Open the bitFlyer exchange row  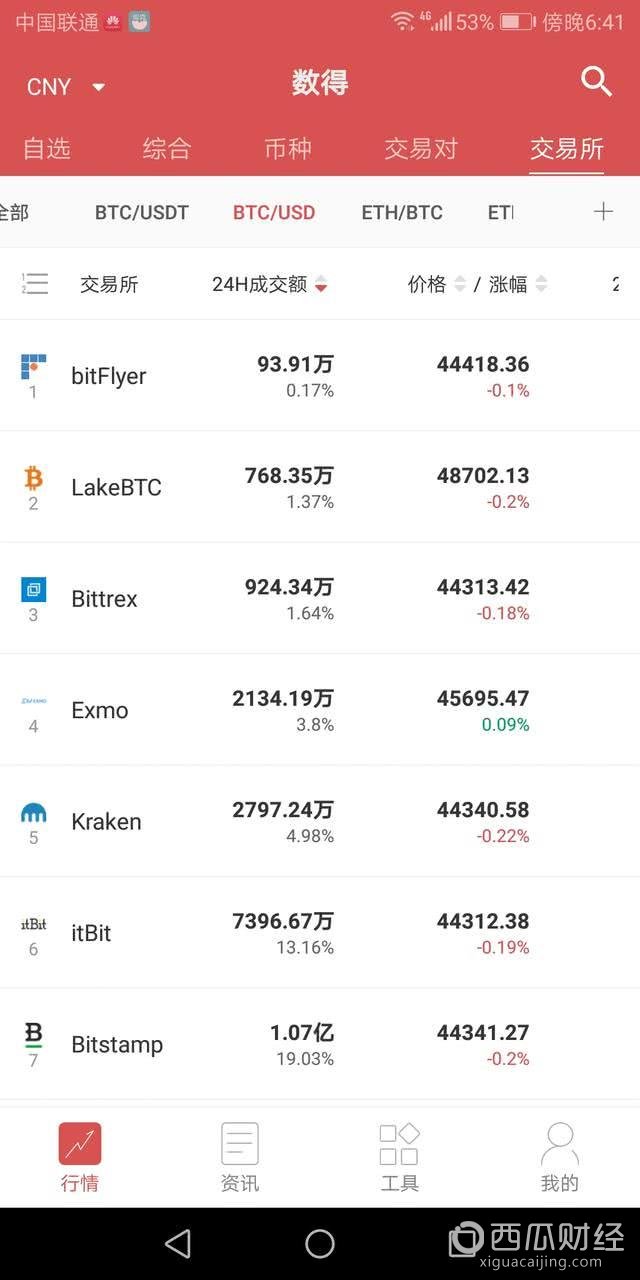pos(320,376)
